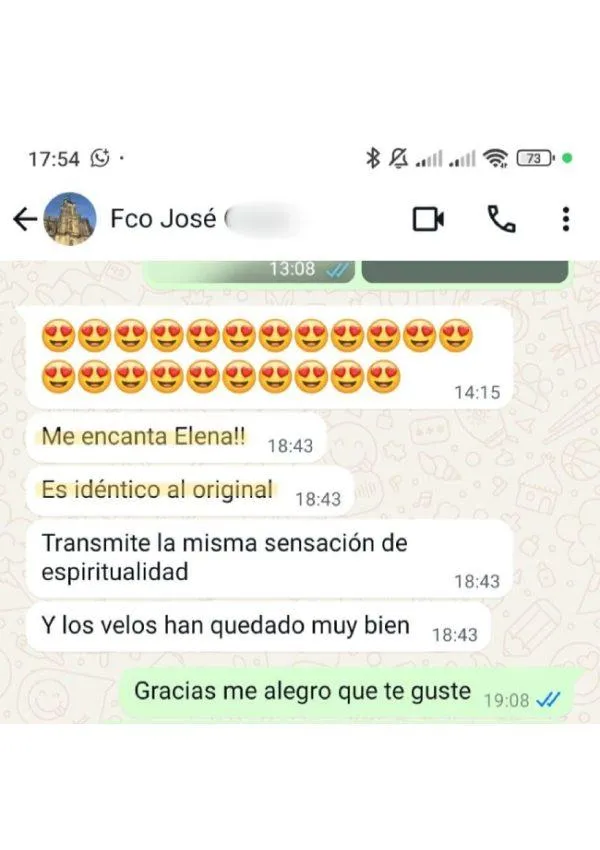The height and width of the screenshot is (850, 600).
Task: Open the three-dot overflow menu
Action: (x=565, y=219)
